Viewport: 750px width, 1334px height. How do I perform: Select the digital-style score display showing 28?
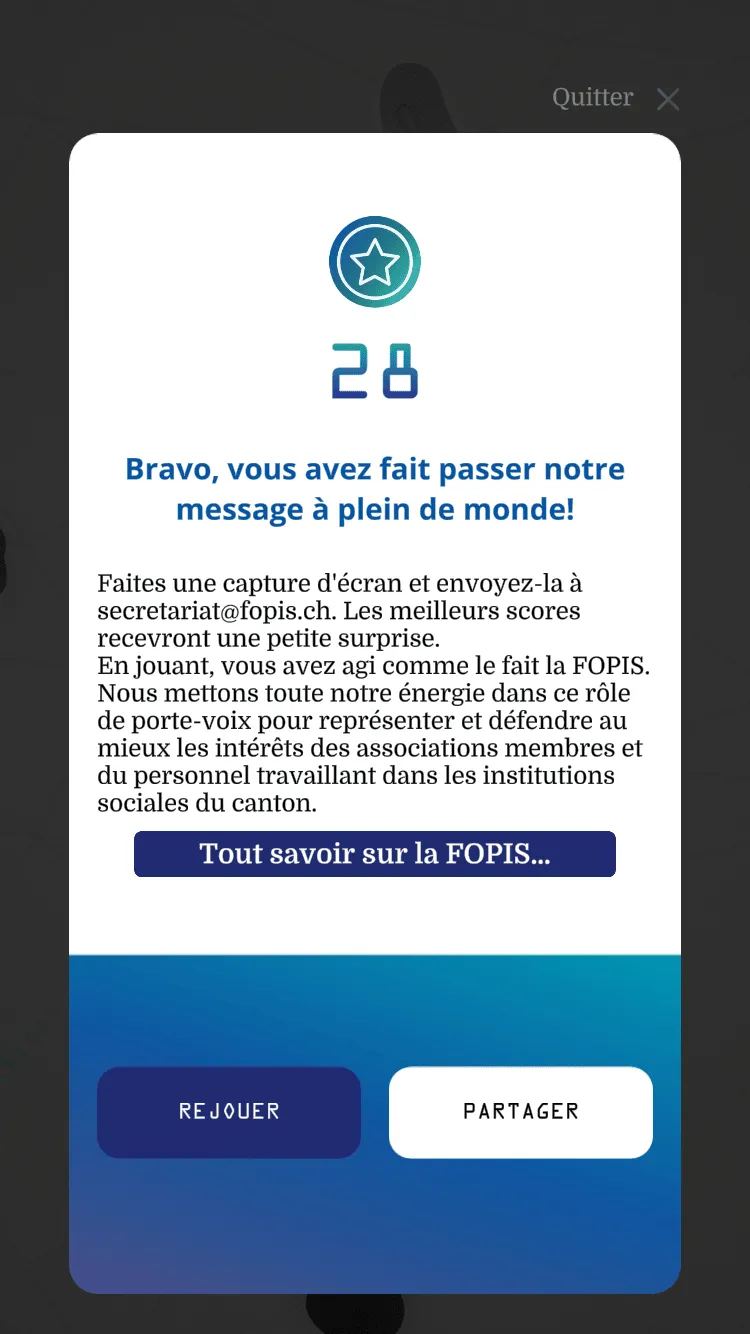[x=375, y=368]
